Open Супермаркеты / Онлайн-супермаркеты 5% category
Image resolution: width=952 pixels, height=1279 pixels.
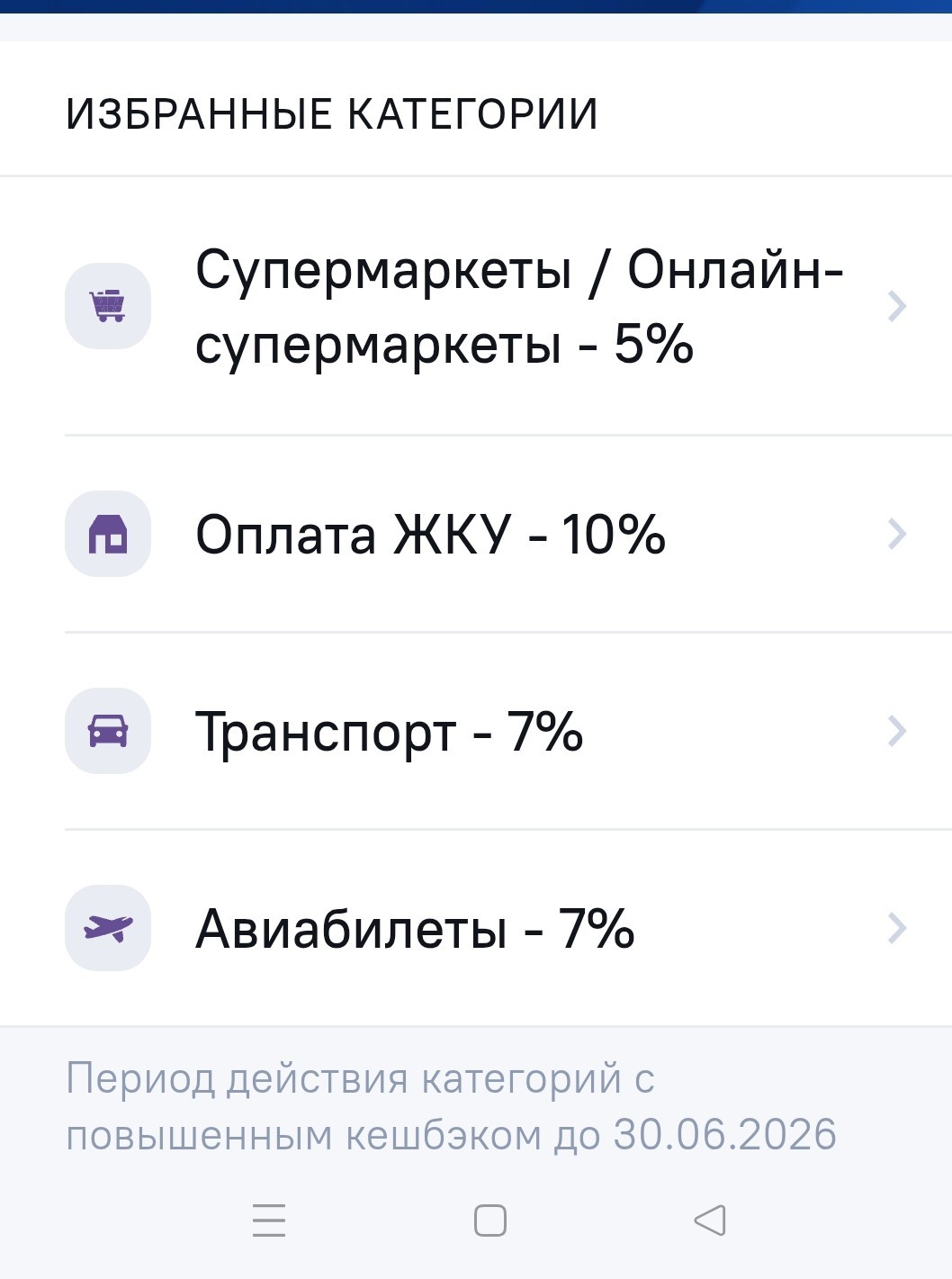click(476, 306)
